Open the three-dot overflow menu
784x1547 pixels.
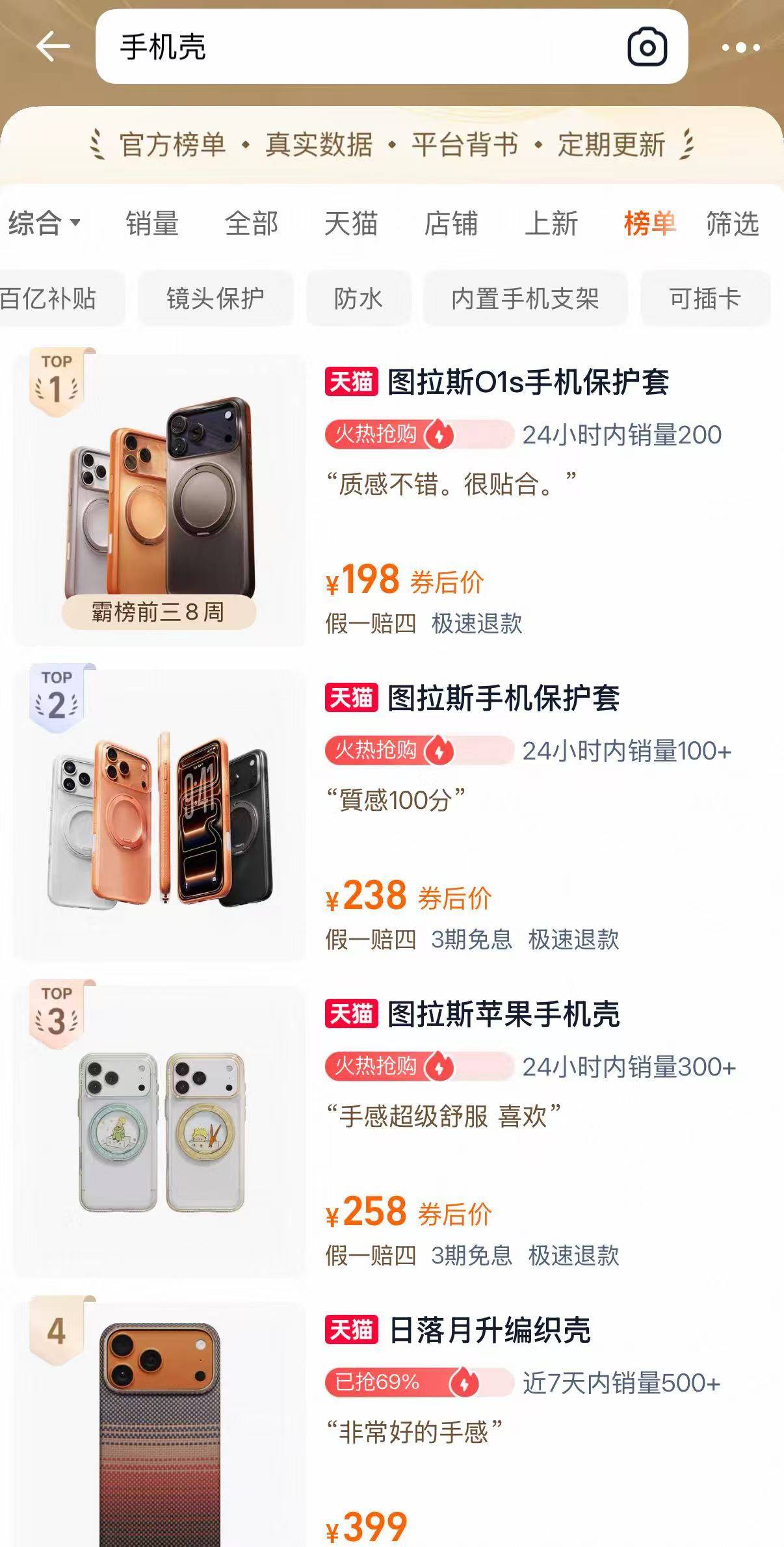[x=740, y=47]
